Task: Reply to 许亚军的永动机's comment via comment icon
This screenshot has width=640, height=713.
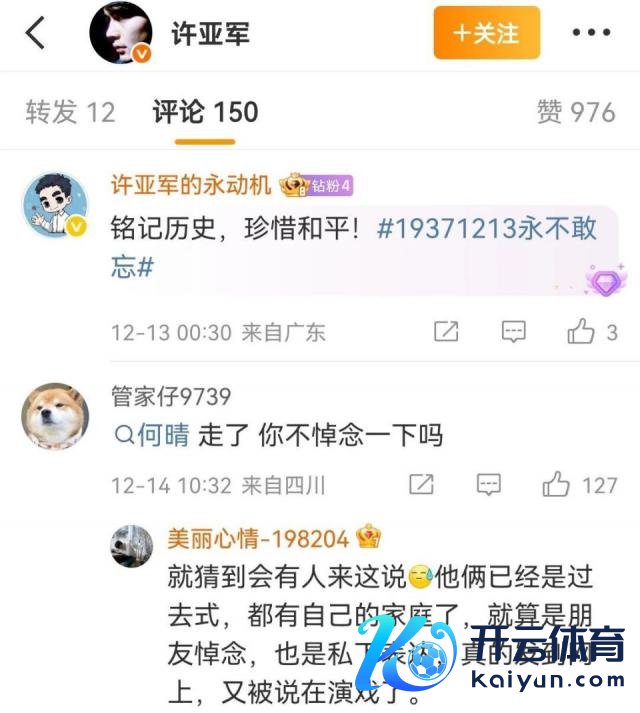Action: tap(514, 332)
